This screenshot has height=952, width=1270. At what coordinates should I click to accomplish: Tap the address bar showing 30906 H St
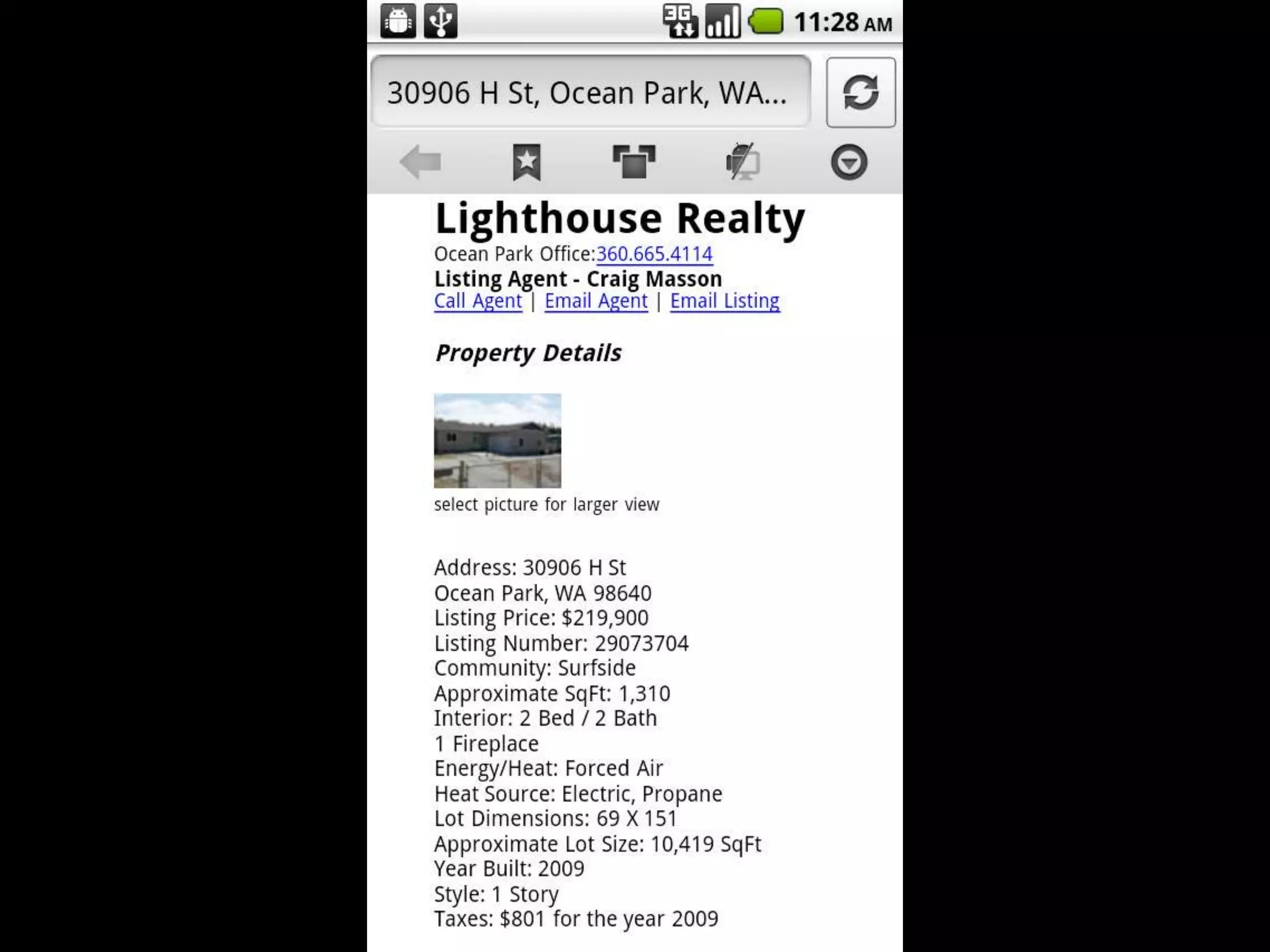coord(590,93)
